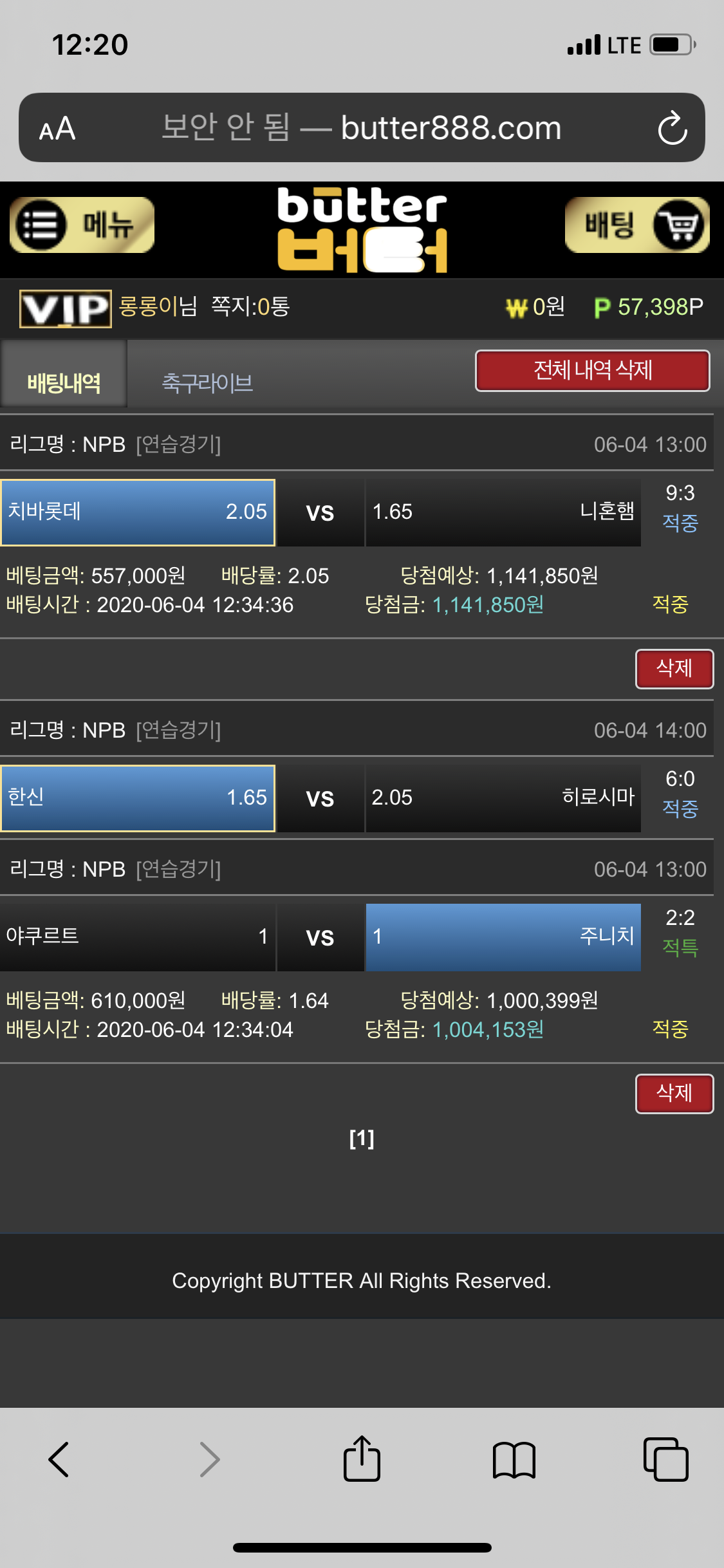Delete the 557,000원 bet record
Image resolution: width=724 pixels, height=1568 pixels.
tap(674, 669)
